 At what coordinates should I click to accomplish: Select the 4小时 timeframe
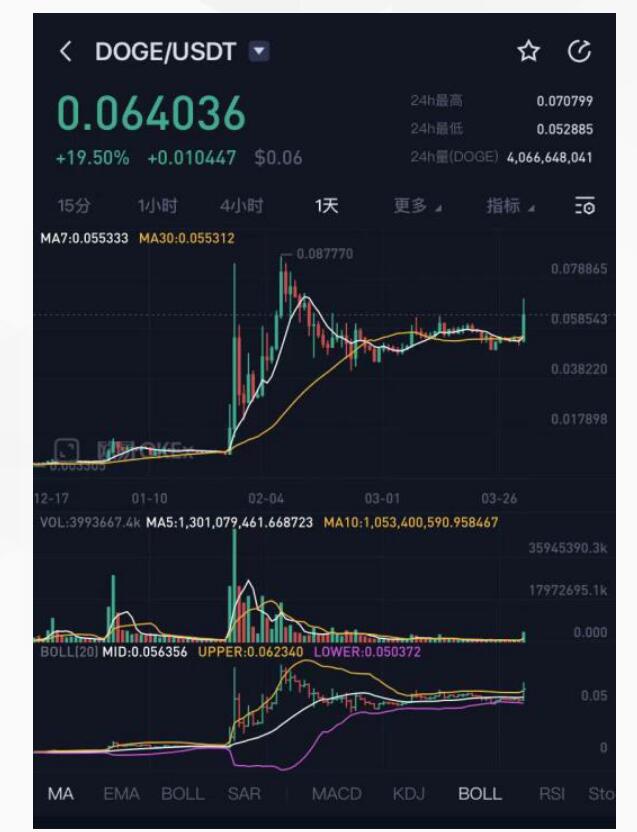(x=242, y=205)
